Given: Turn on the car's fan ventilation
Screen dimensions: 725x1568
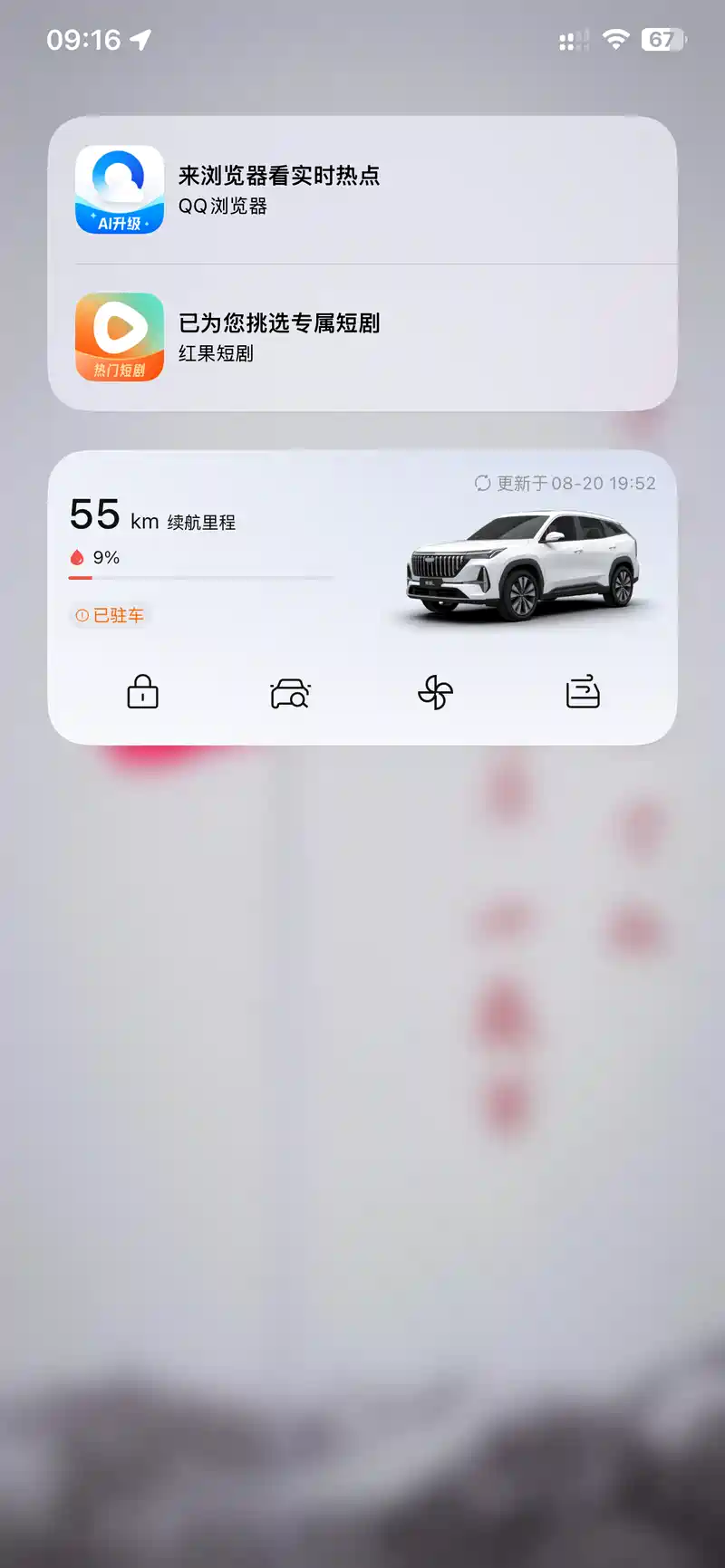Looking at the screenshot, I should click(435, 693).
